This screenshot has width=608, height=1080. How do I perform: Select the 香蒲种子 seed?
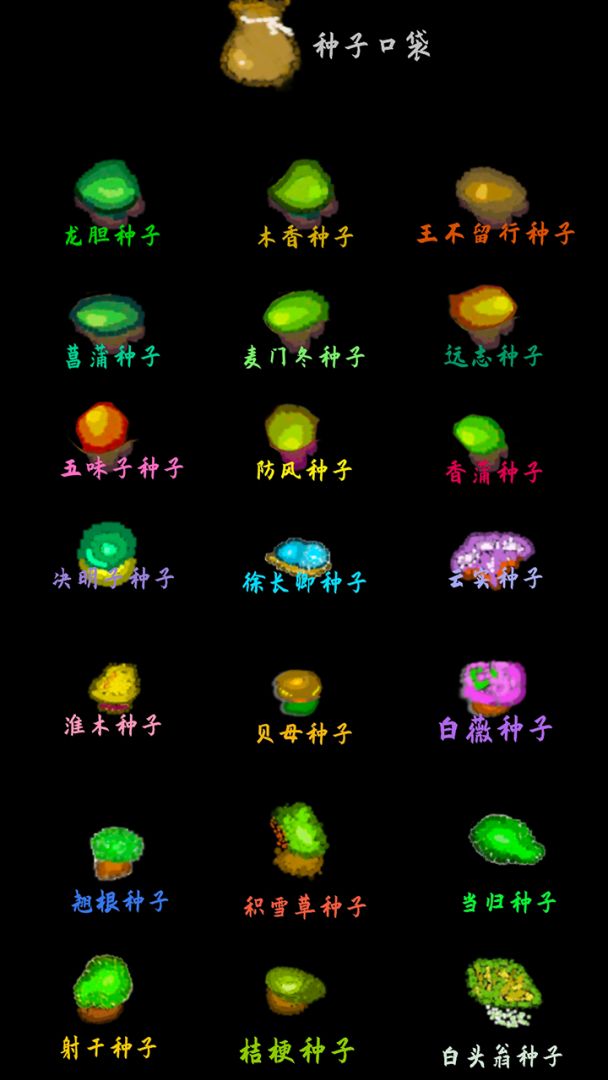[x=481, y=437]
